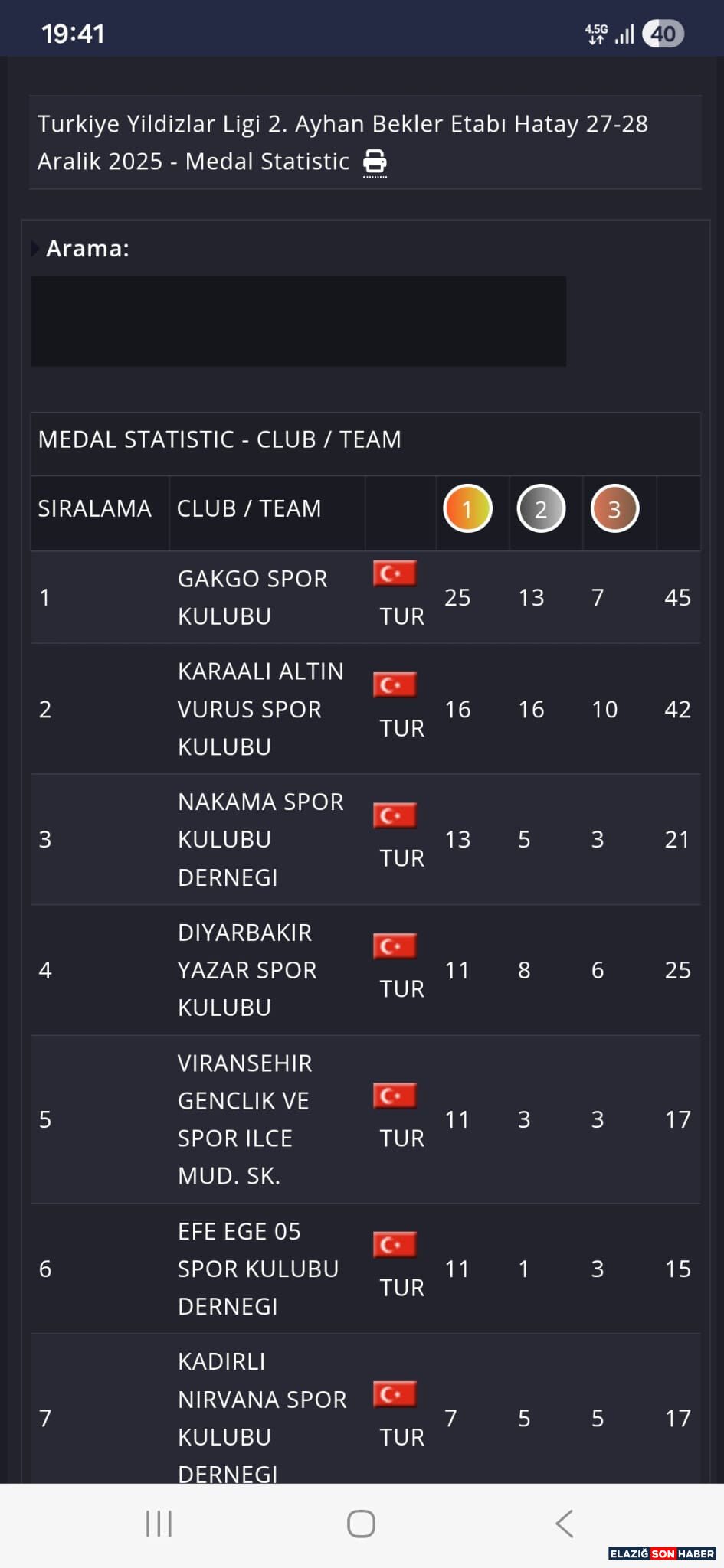The height and width of the screenshot is (1568, 724).
Task: Sort table by CLUB / TEAM header
Action: [249, 509]
